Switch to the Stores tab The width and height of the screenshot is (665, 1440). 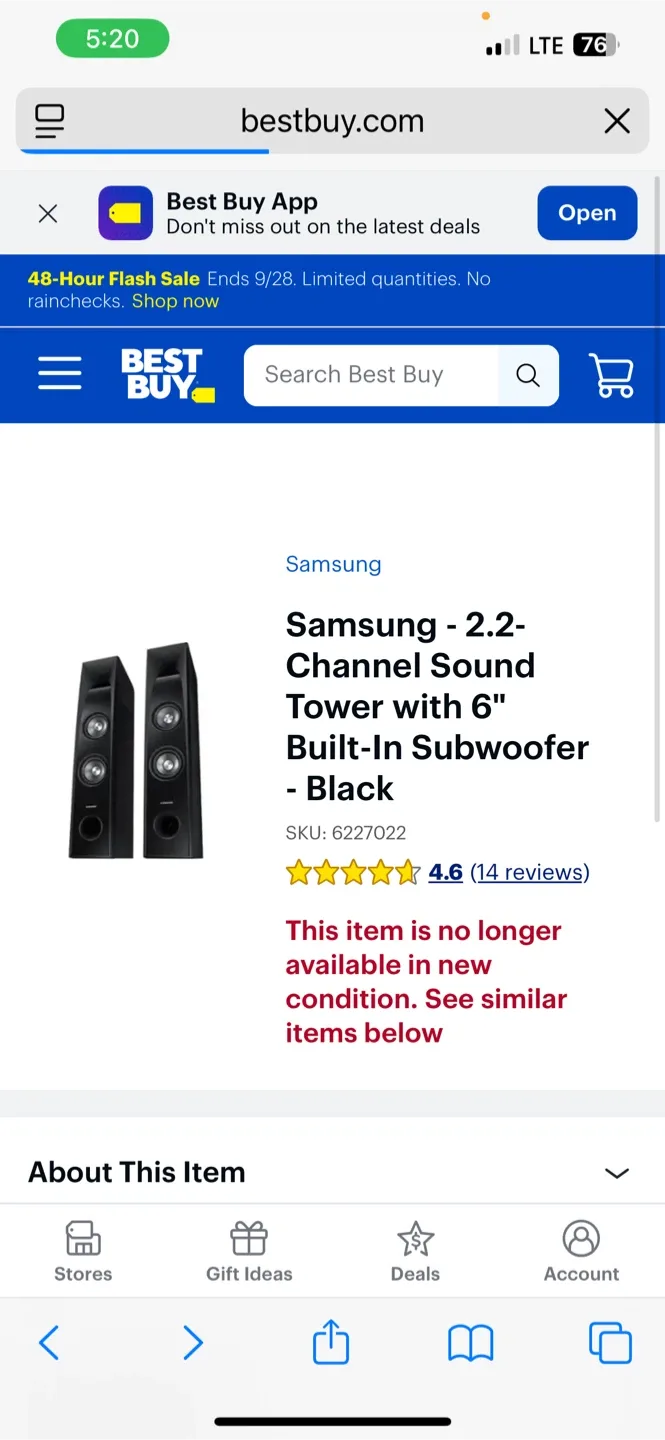tap(83, 1251)
